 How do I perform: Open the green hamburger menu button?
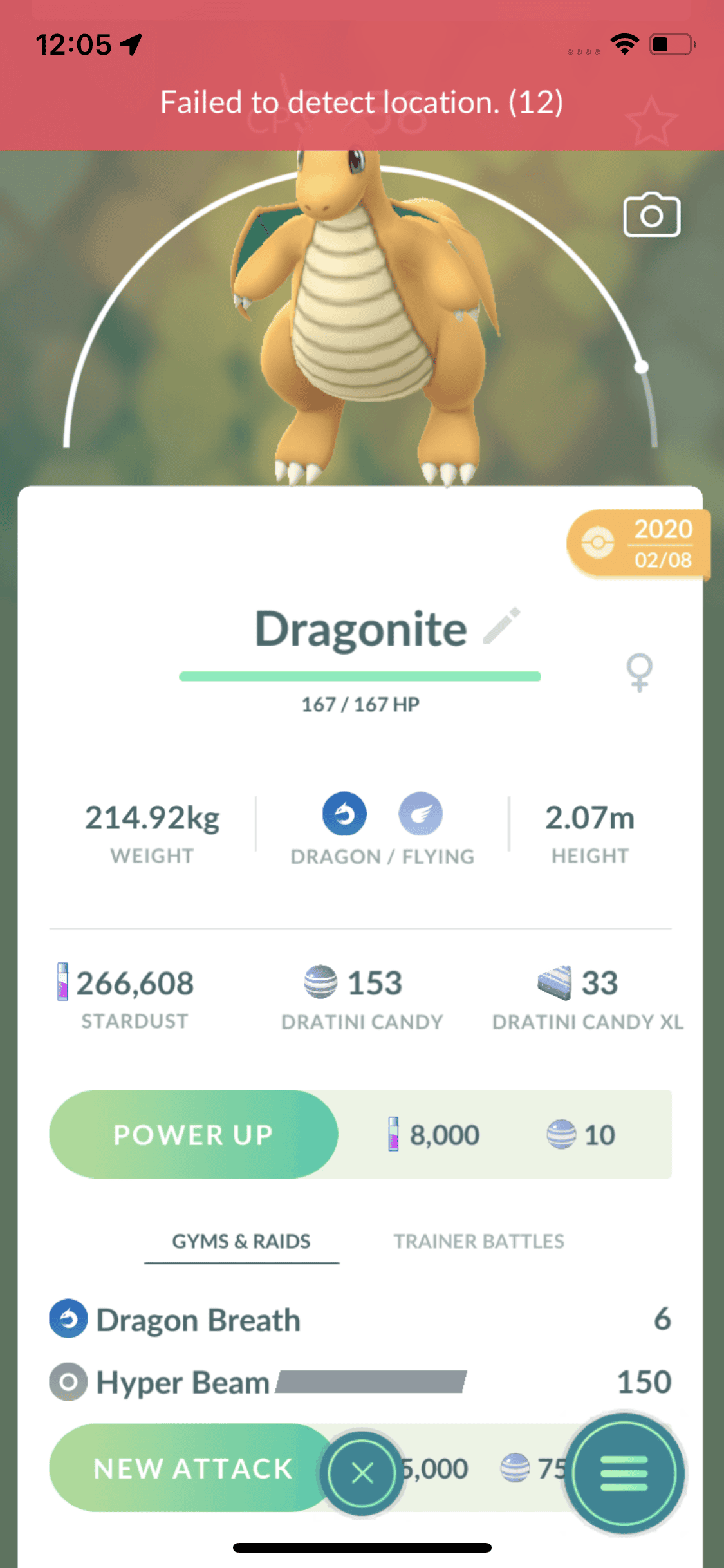(623, 1473)
